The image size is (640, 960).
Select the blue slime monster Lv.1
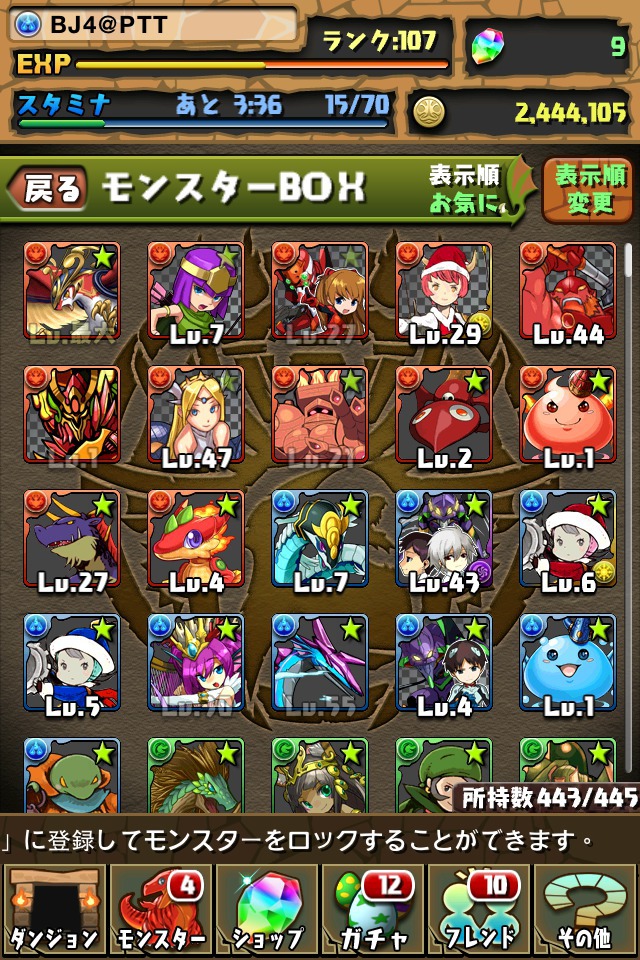click(x=568, y=662)
